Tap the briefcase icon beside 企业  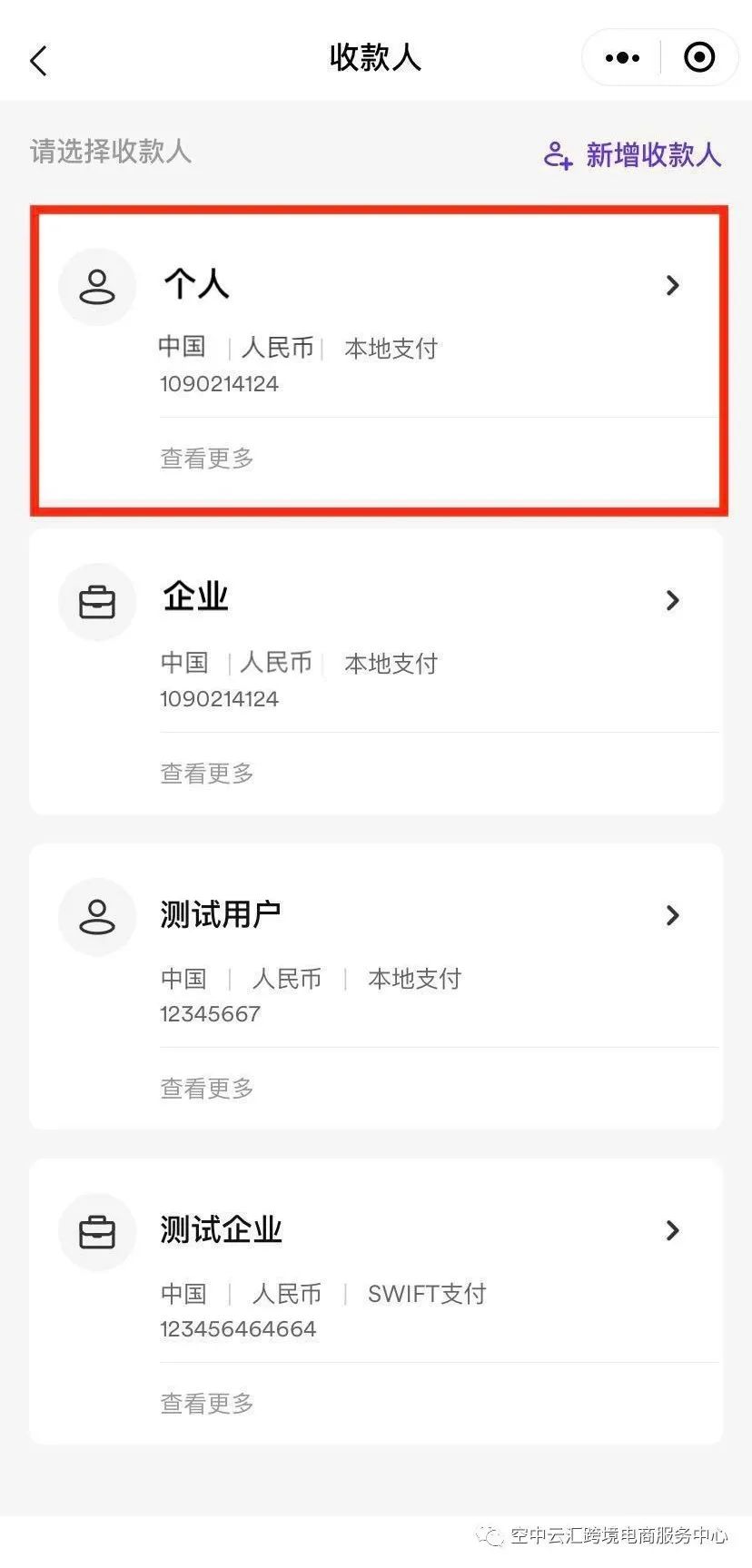tap(97, 601)
